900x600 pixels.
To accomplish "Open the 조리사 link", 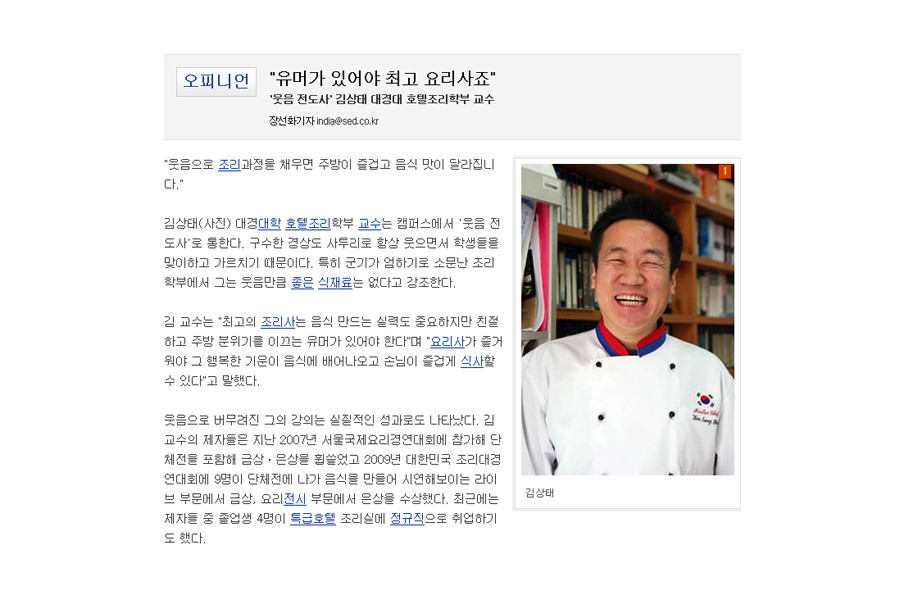I will click(277, 322).
